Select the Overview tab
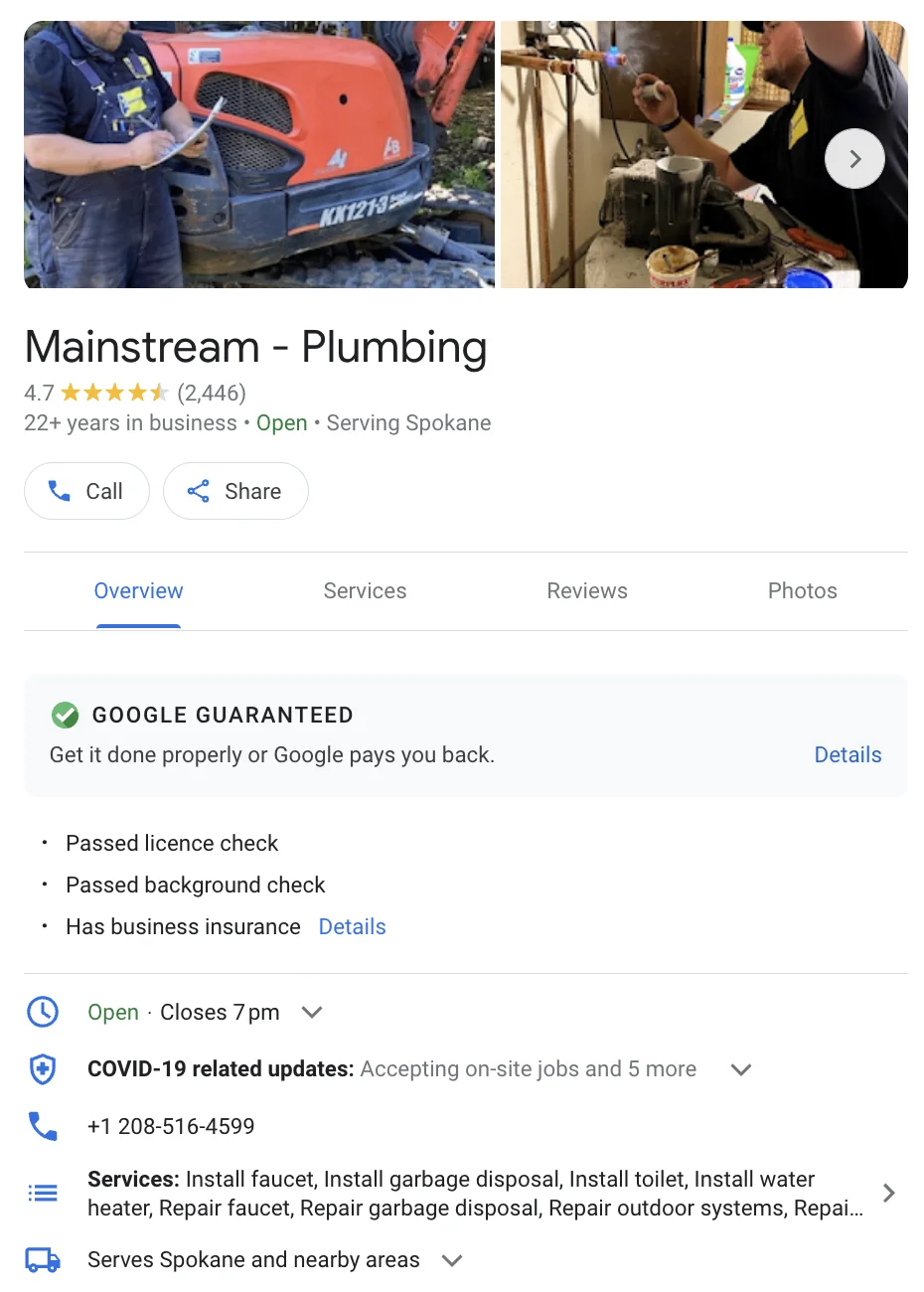 [138, 591]
